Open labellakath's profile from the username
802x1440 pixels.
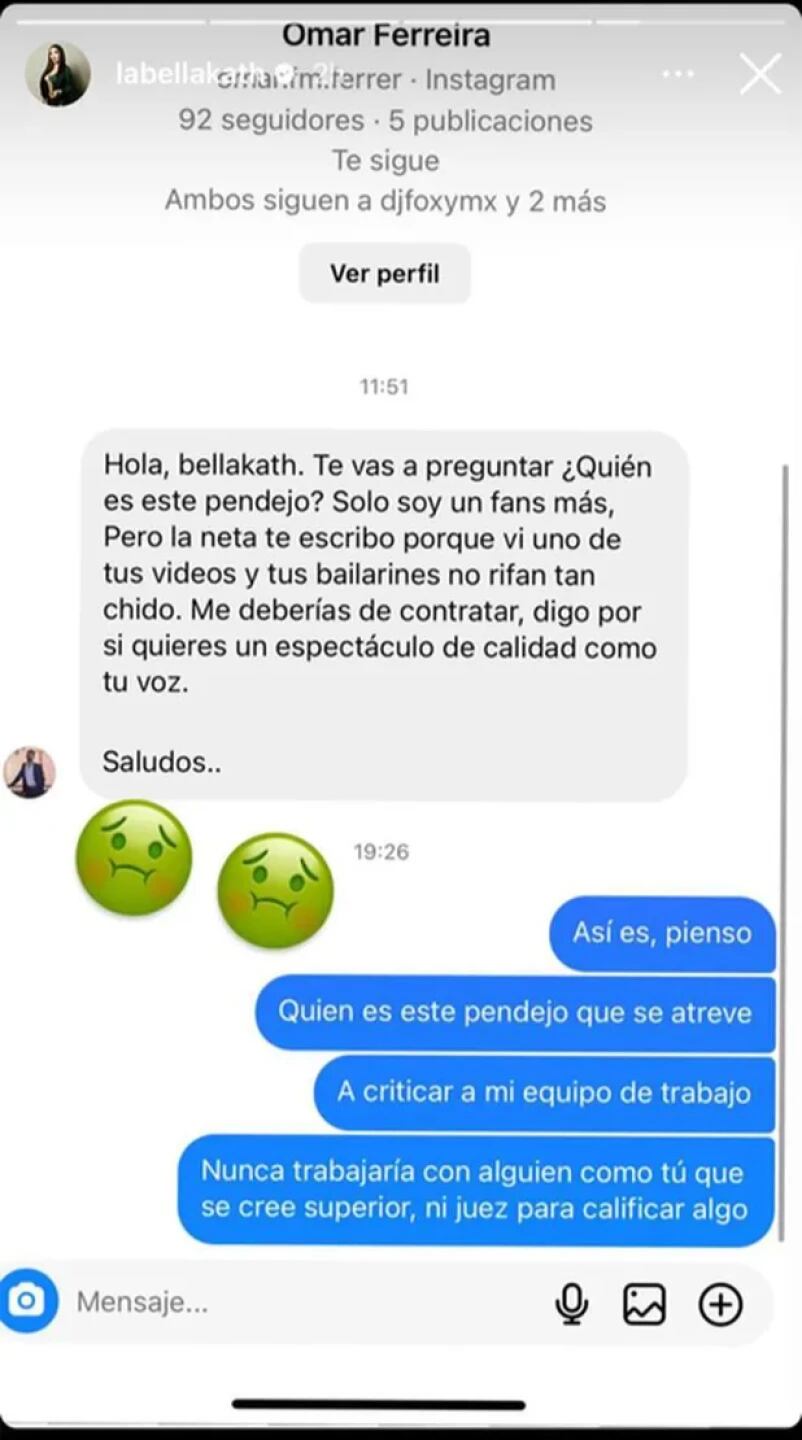coord(190,74)
